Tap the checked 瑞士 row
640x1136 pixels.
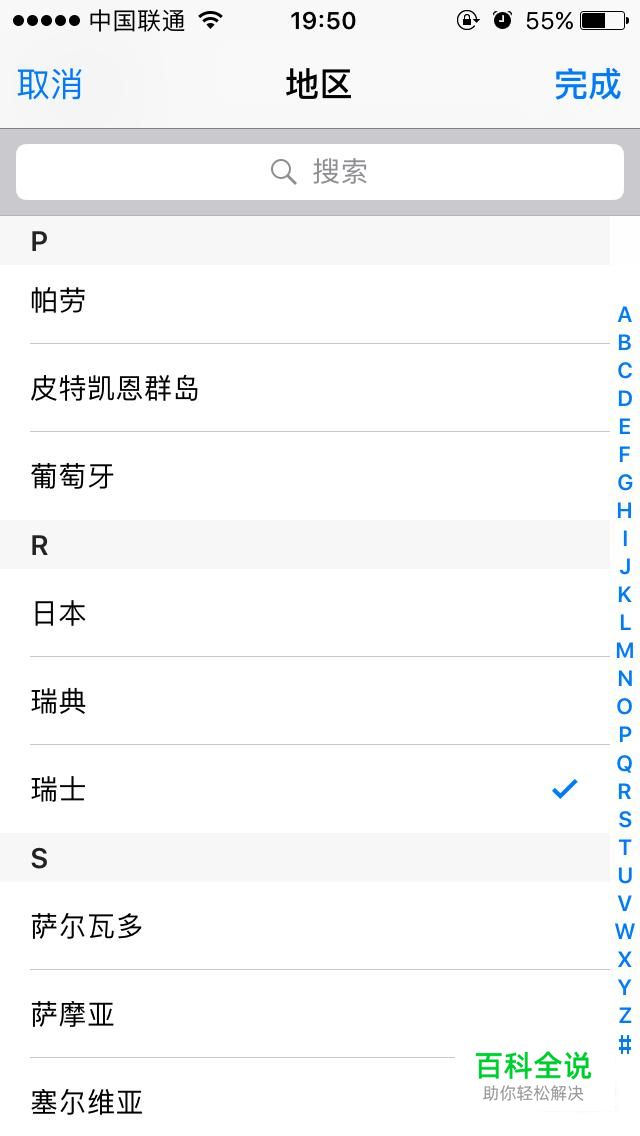pos(304,789)
